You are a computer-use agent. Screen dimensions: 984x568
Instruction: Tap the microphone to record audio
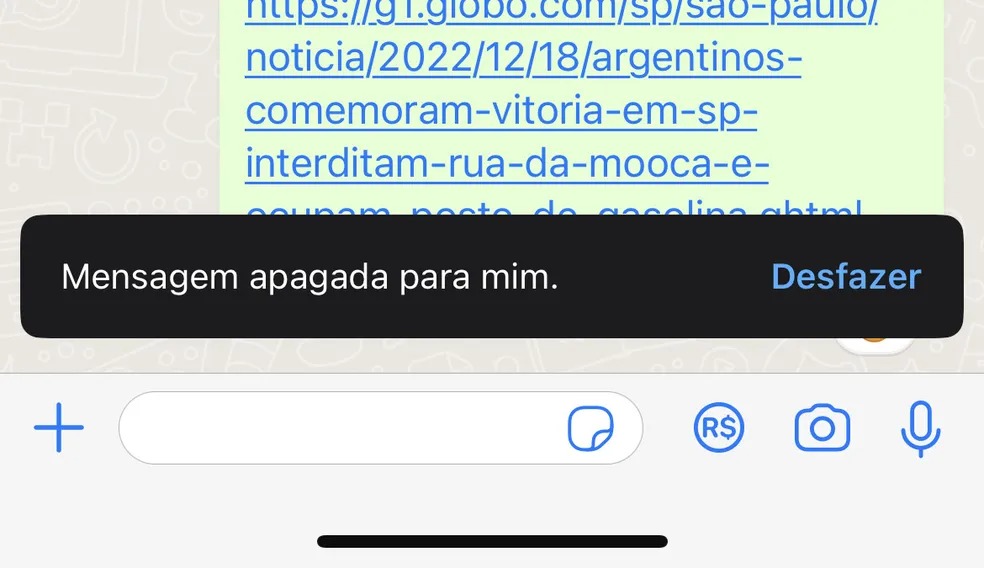(x=920, y=429)
